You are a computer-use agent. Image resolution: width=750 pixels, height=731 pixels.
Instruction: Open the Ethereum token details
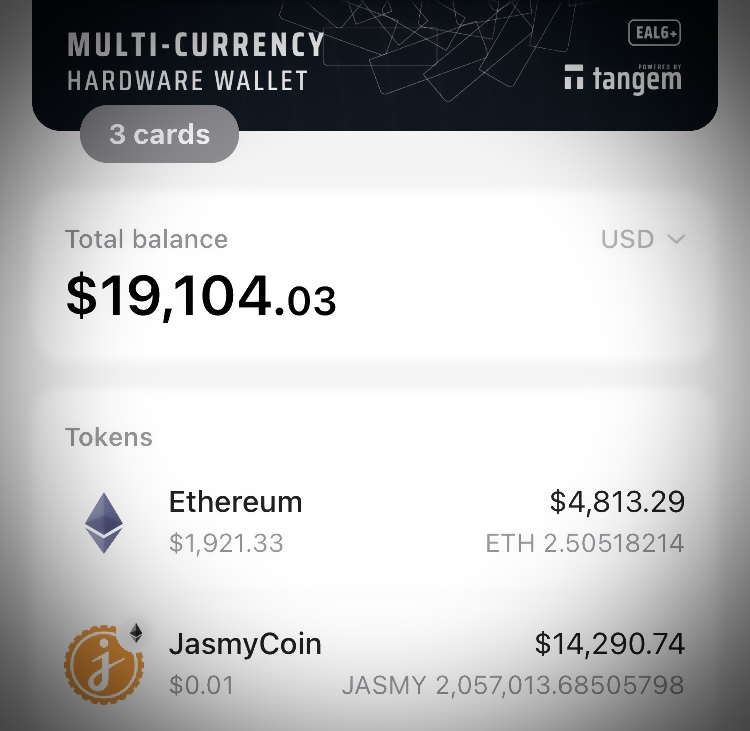[x=375, y=522]
